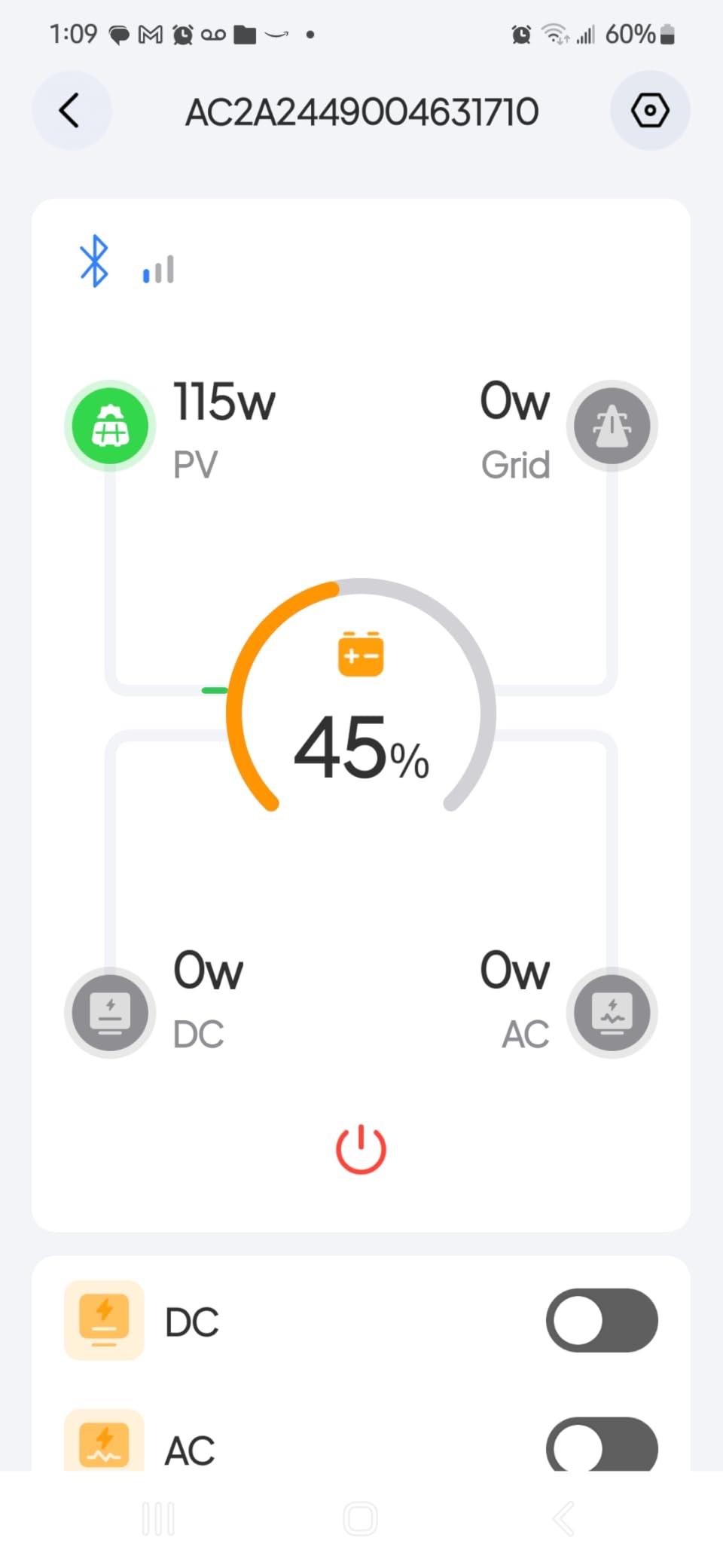This screenshot has width=723, height=1568.
Task: Tap the system home button
Action: 361,1518
